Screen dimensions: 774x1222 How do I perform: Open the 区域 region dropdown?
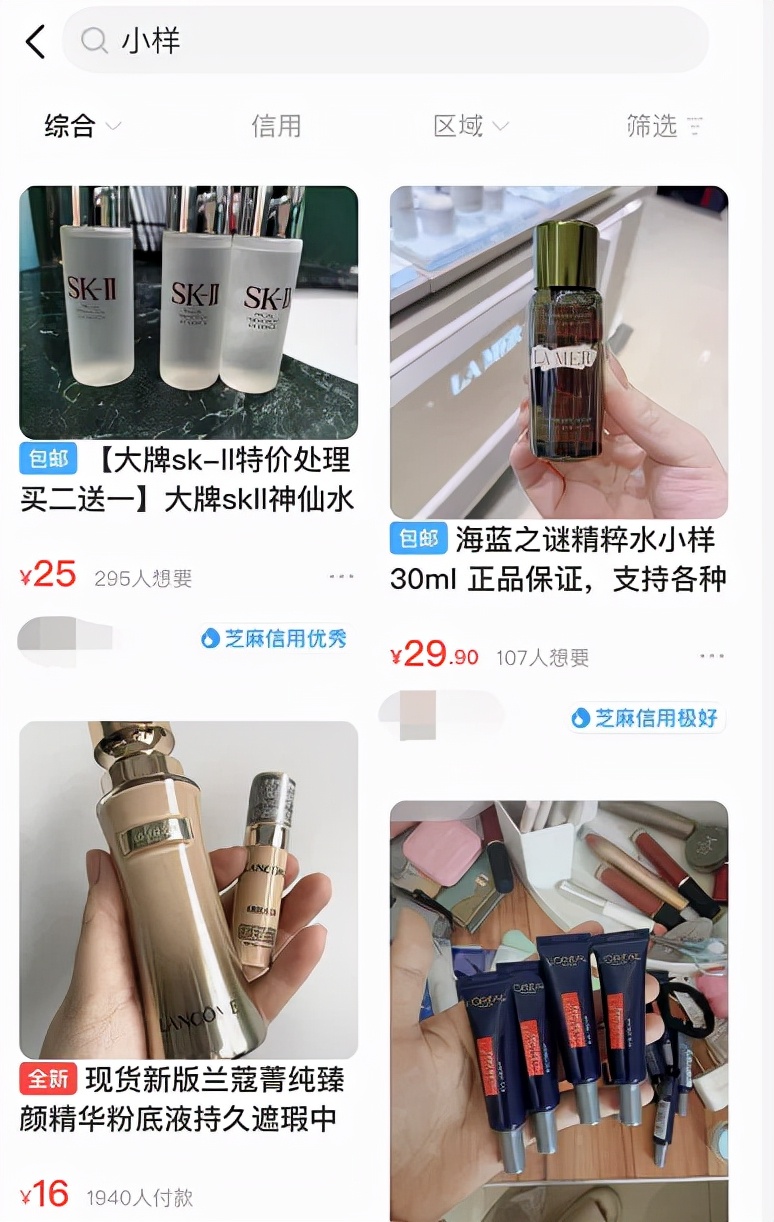click(471, 126)
